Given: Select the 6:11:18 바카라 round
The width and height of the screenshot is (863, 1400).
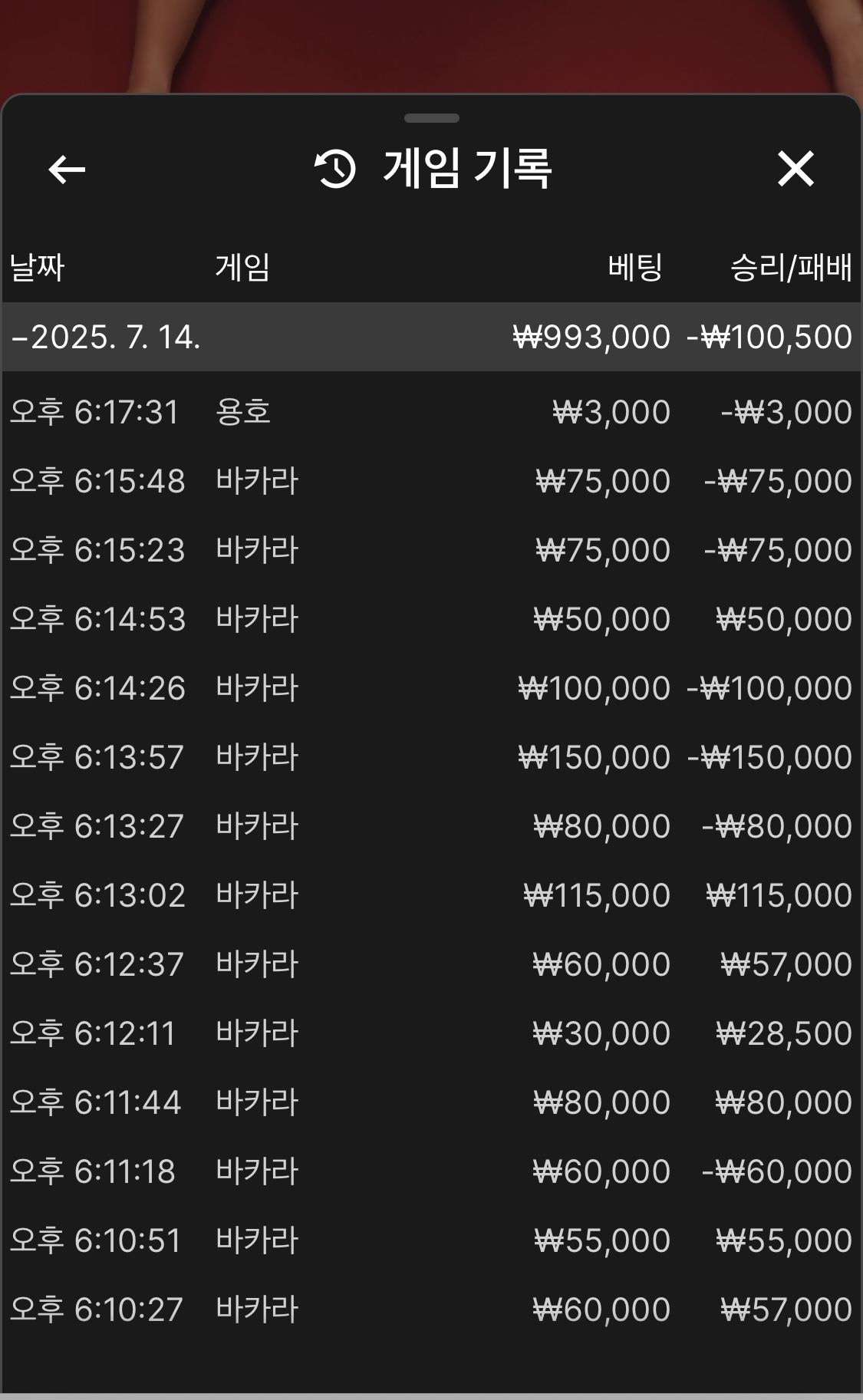Looking at the screenshot, I should pyautogui.click(x=431, y=1171).
